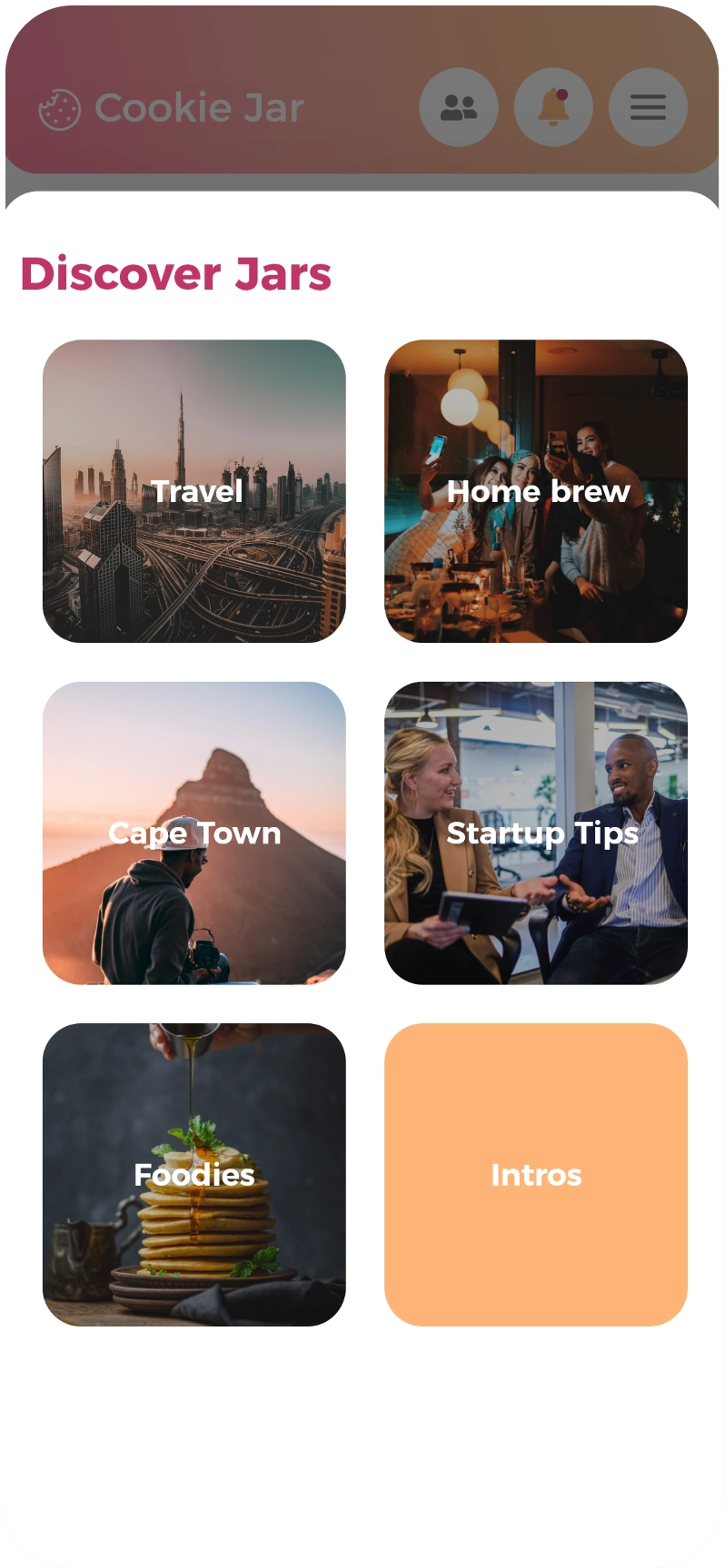725x1568 pixels.
Task: Explore the Foodies jar
Action: click(x=194, y=1174)
